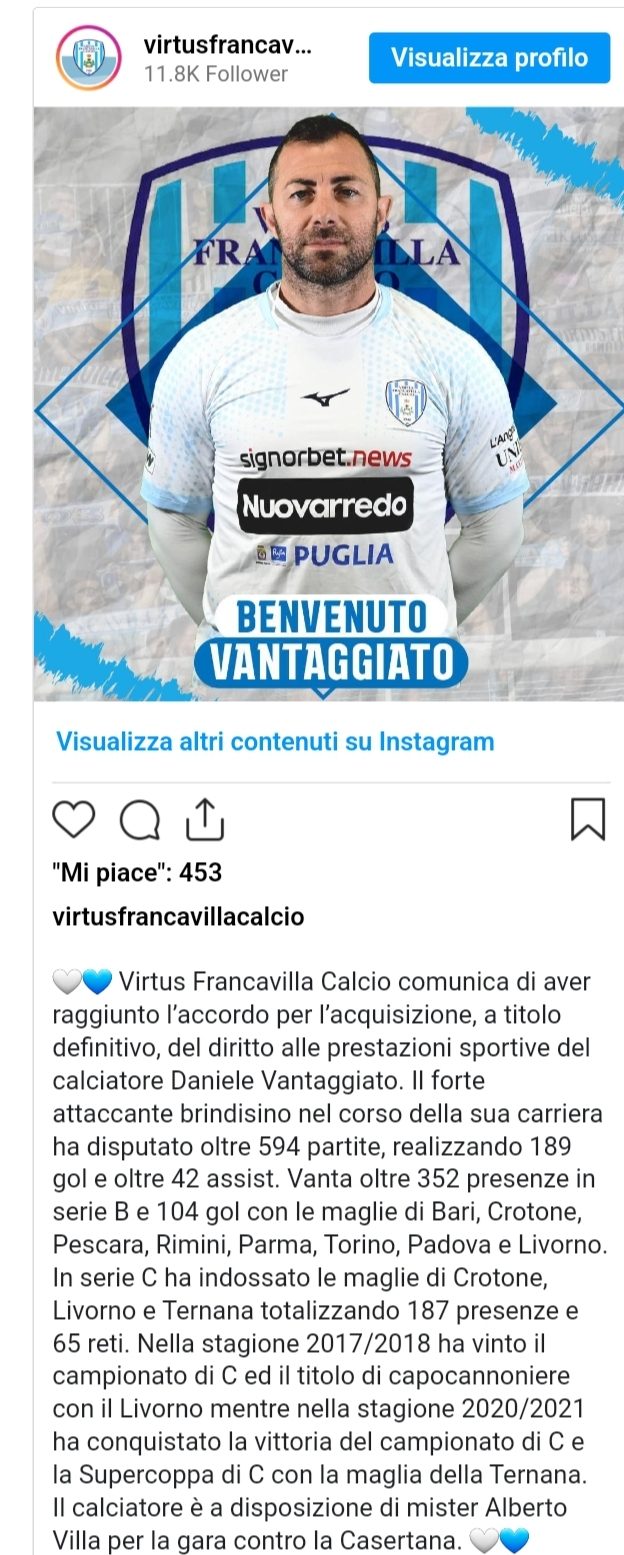The height and width of the screenshot is (1555, 624).
Task: Open the Virtus Francavilla profile avatar
Action: [88, 58]
